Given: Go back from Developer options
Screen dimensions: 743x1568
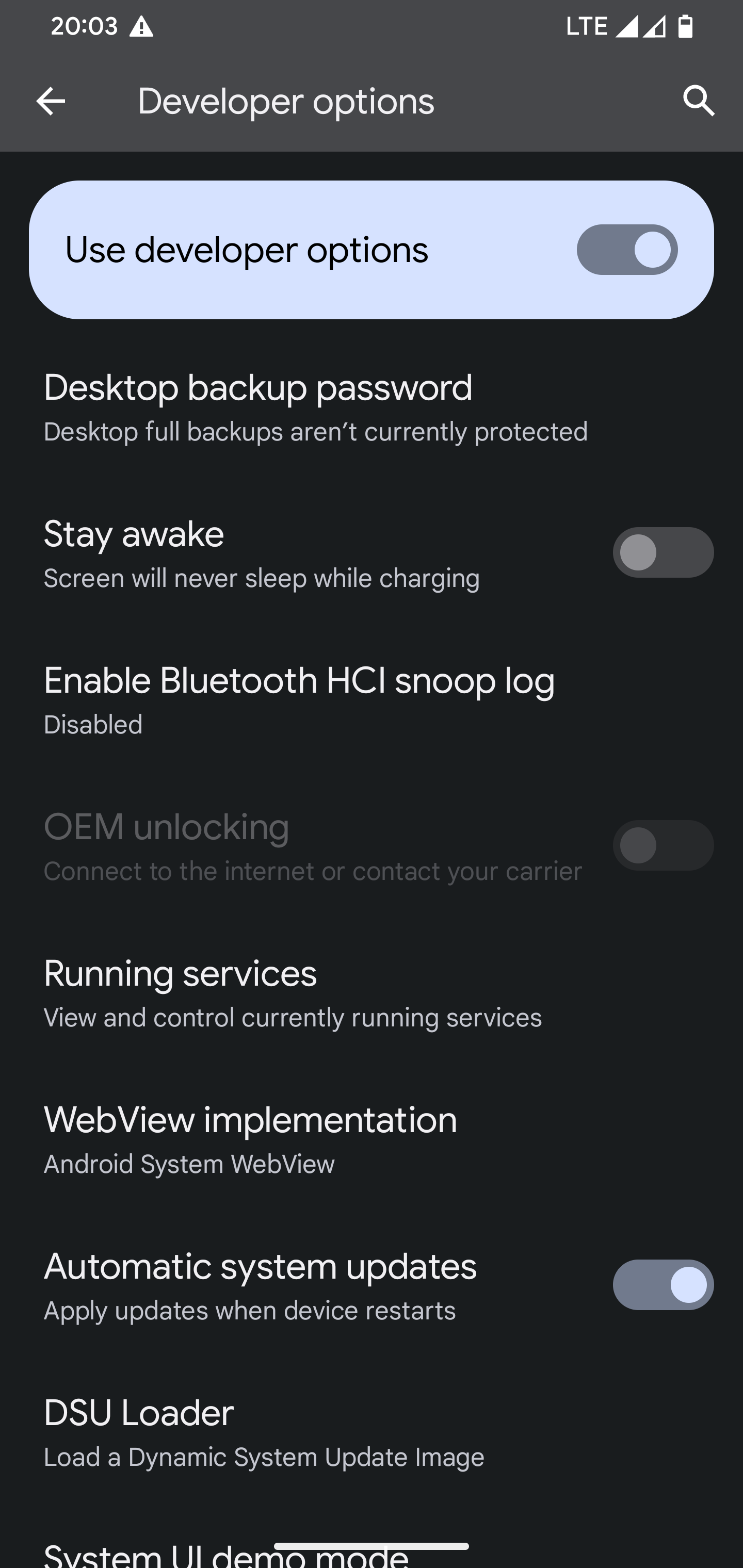Looking at the screenshot, I should pos(51,101).
